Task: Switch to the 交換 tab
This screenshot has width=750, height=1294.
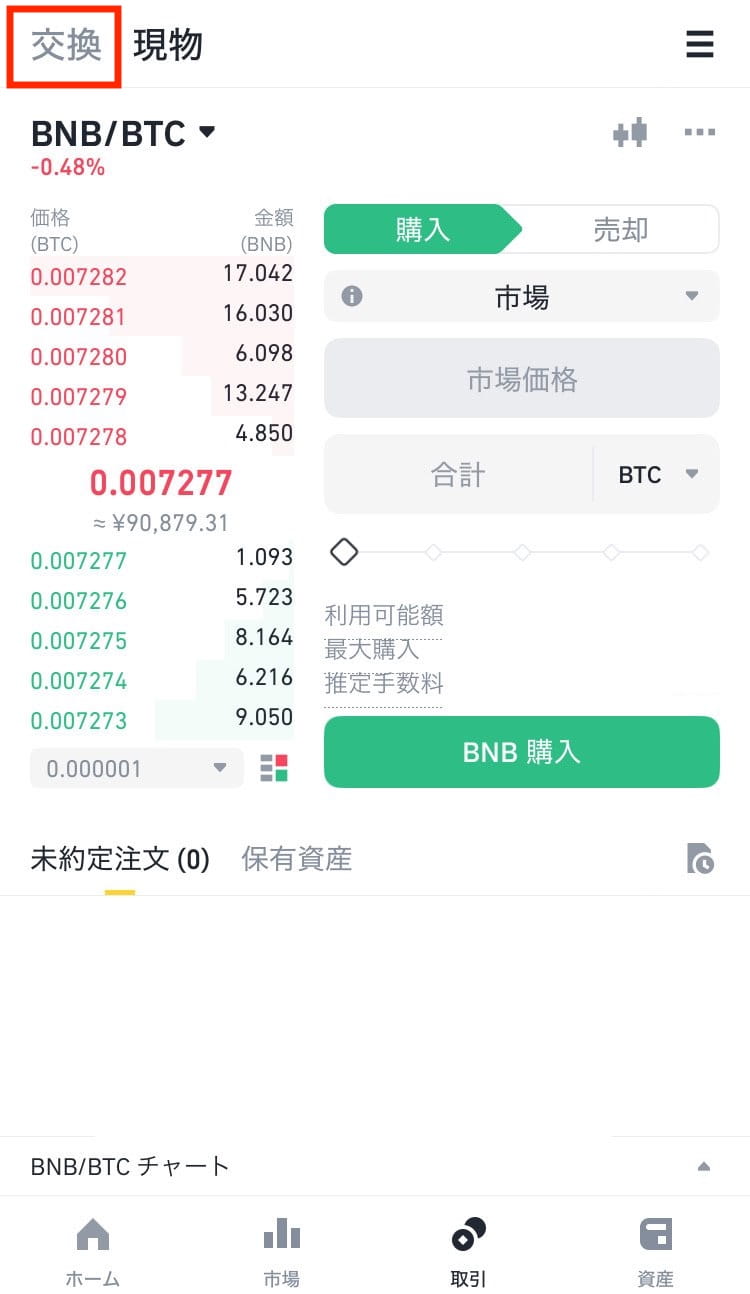Action: (x=66, y=46)
